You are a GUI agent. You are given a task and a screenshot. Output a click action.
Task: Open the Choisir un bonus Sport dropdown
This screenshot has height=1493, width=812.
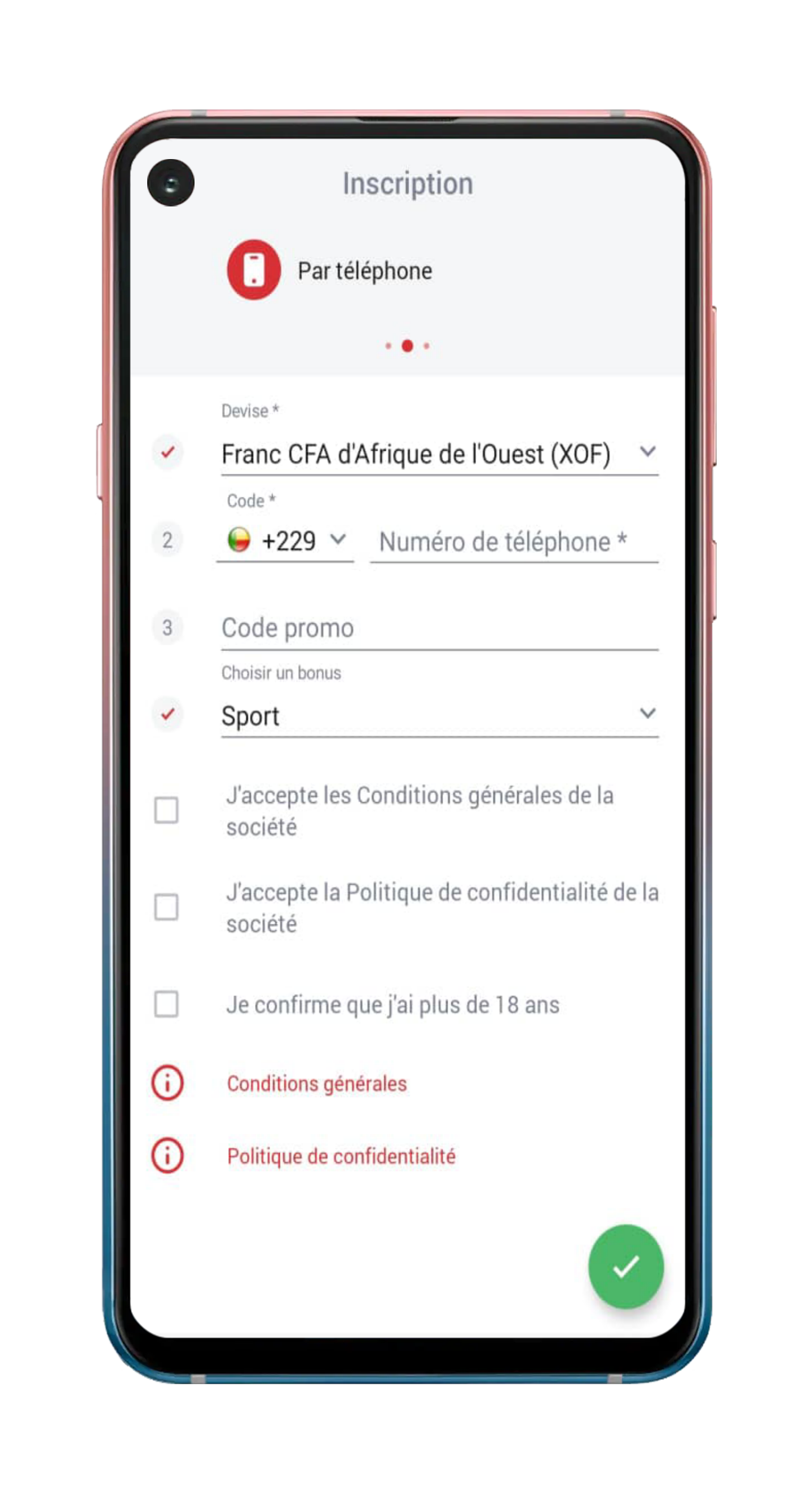[439, 716]
